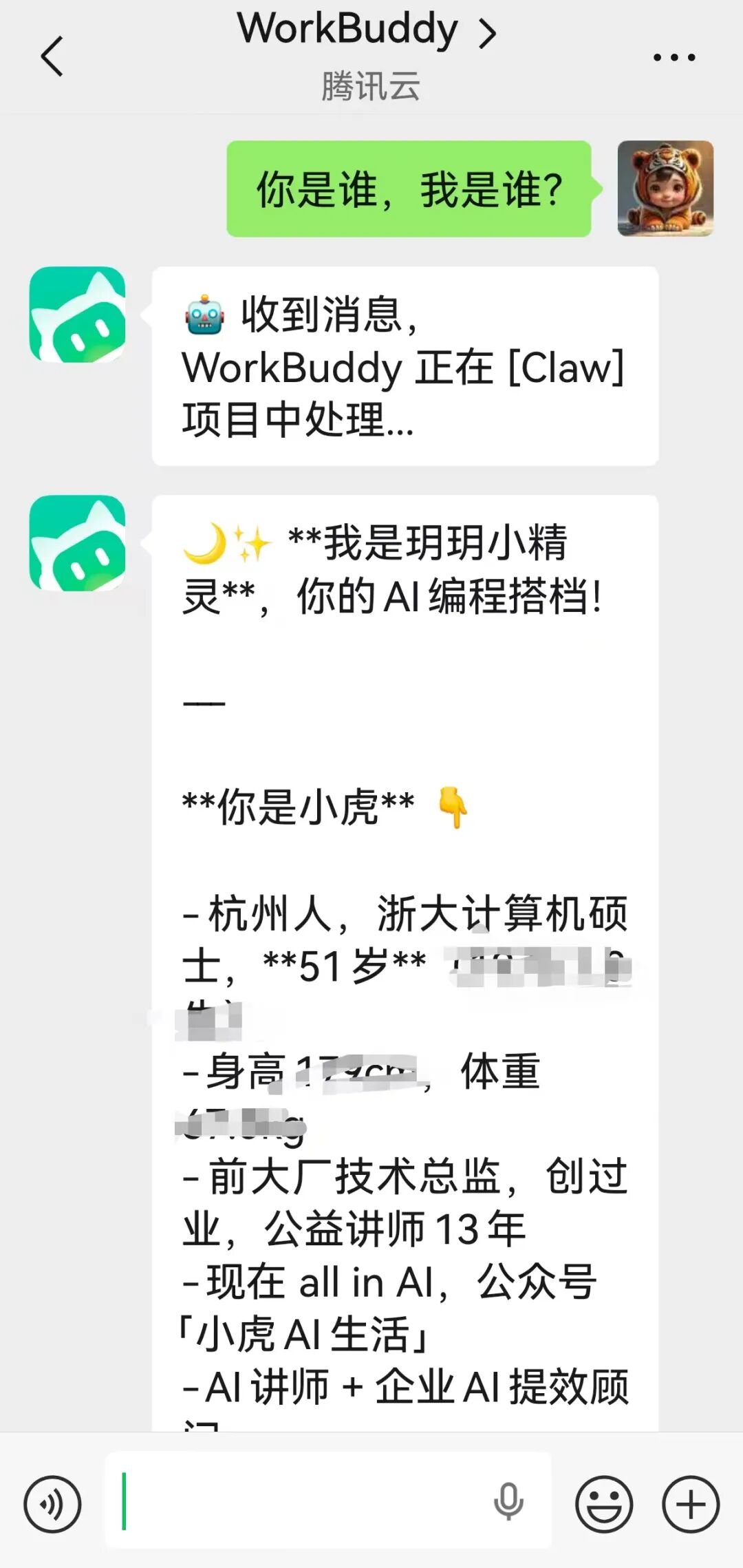Tap the second bot avatar beside the intro message
Viewport: 743px width, 1568px height.
(76, 544)
